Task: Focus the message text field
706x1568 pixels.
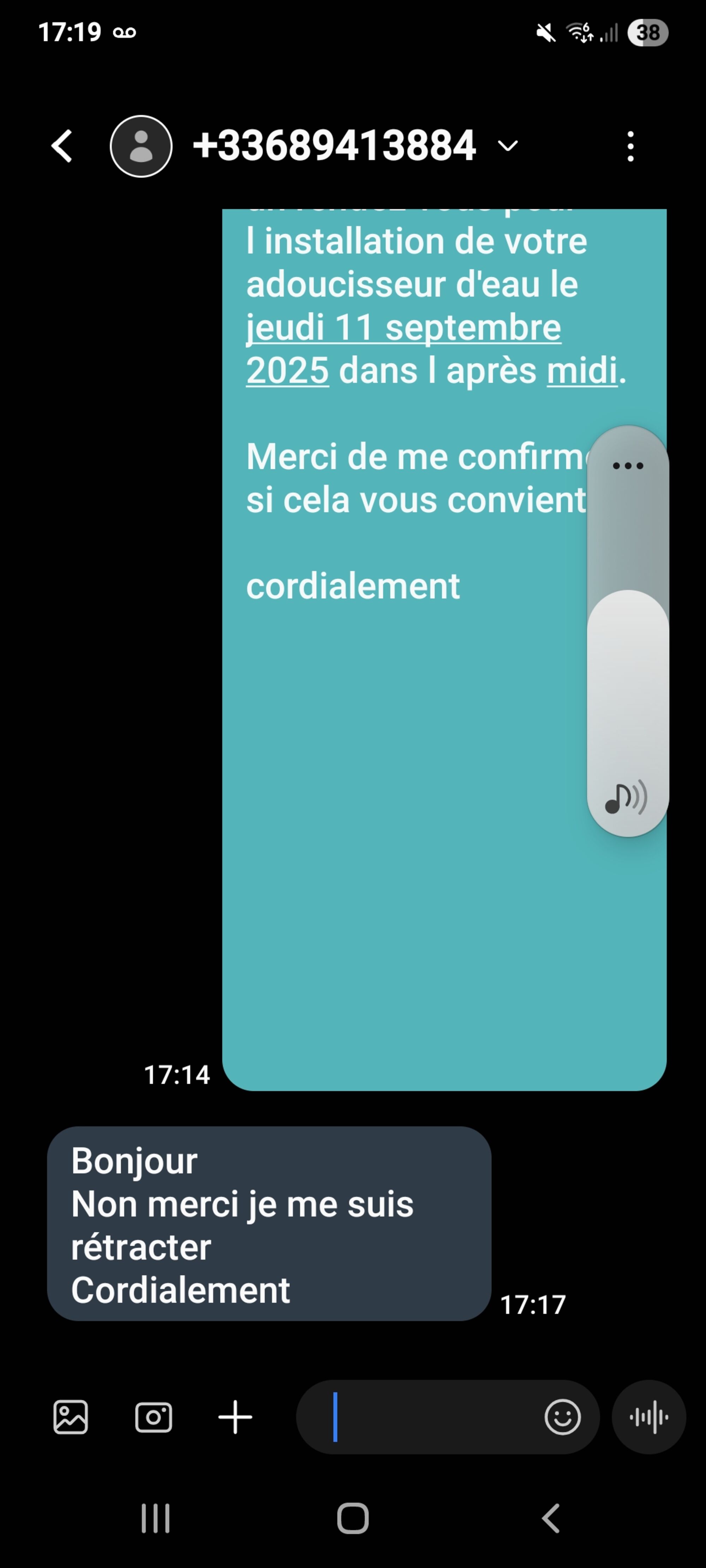Action: tap(426, 1417)
